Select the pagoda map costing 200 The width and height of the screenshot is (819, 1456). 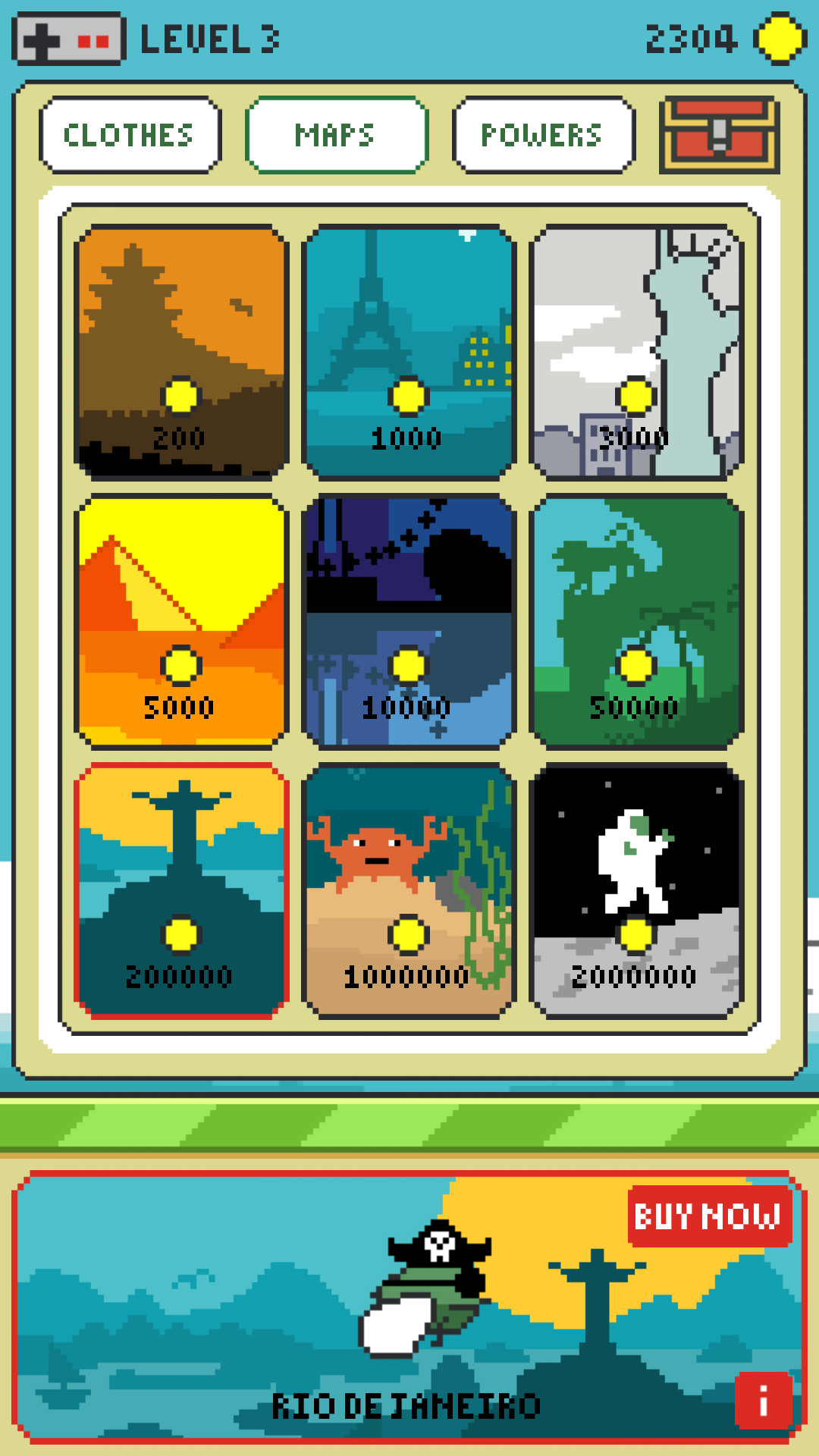(181, 353)
